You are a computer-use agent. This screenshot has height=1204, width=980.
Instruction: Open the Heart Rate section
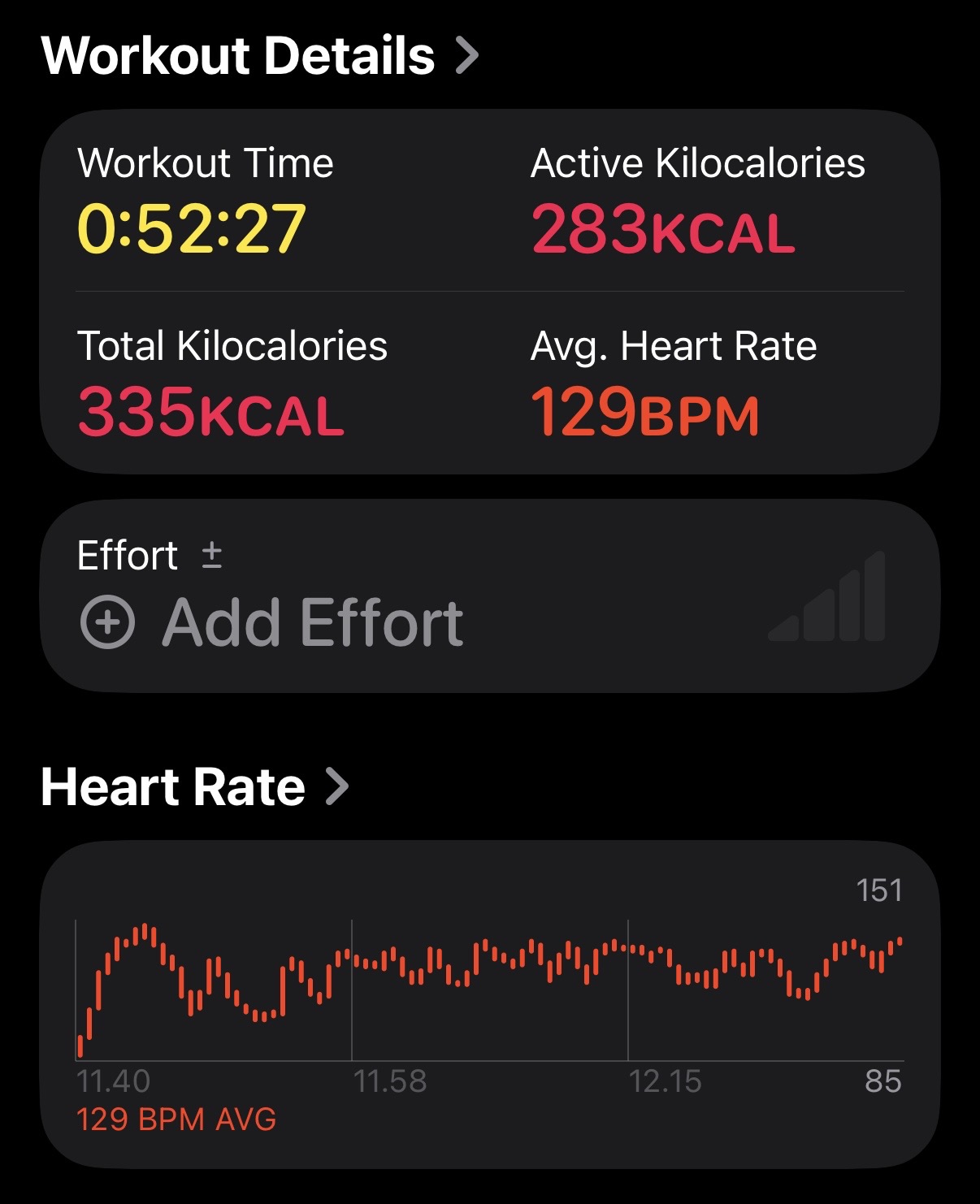pyautogui.click(x=195, y=786)
